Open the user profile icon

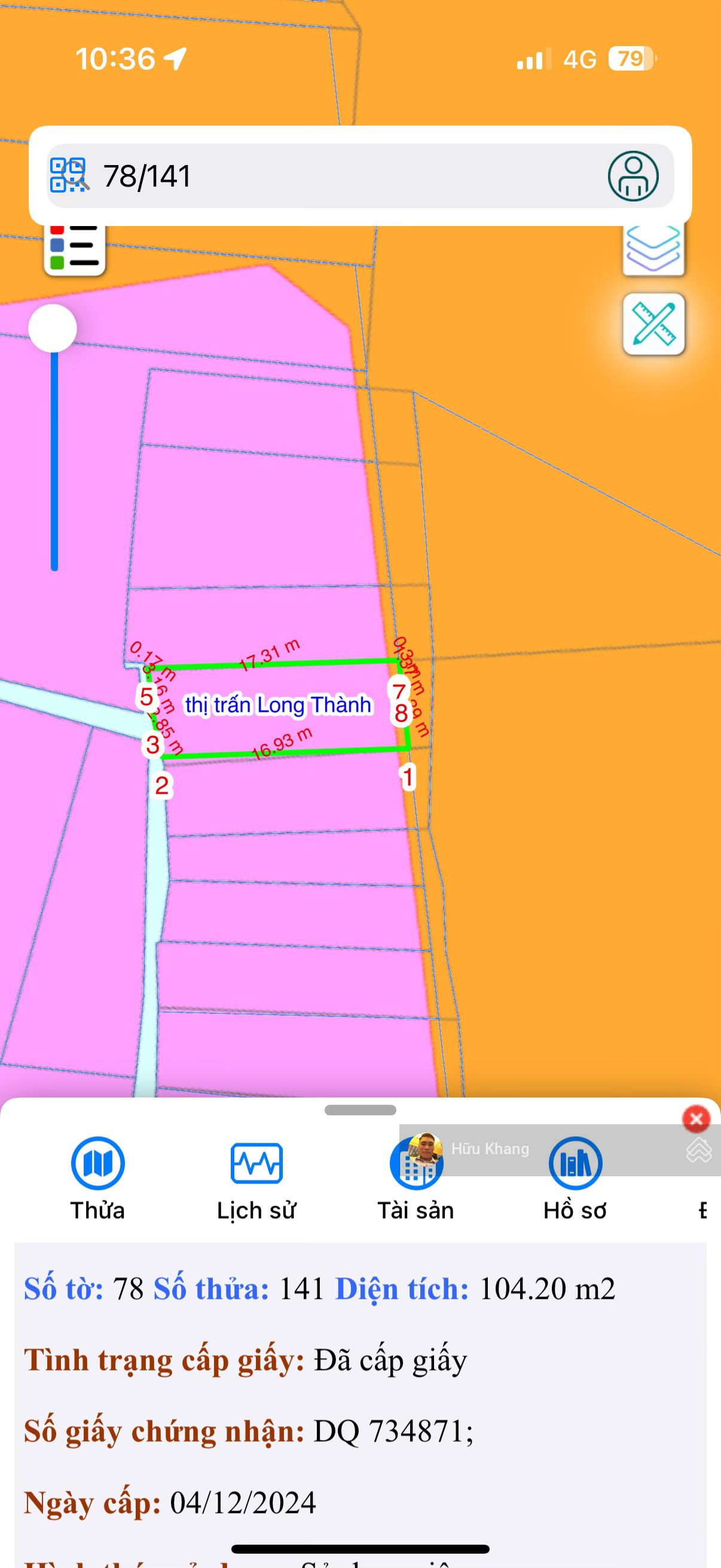click(633, 176)
